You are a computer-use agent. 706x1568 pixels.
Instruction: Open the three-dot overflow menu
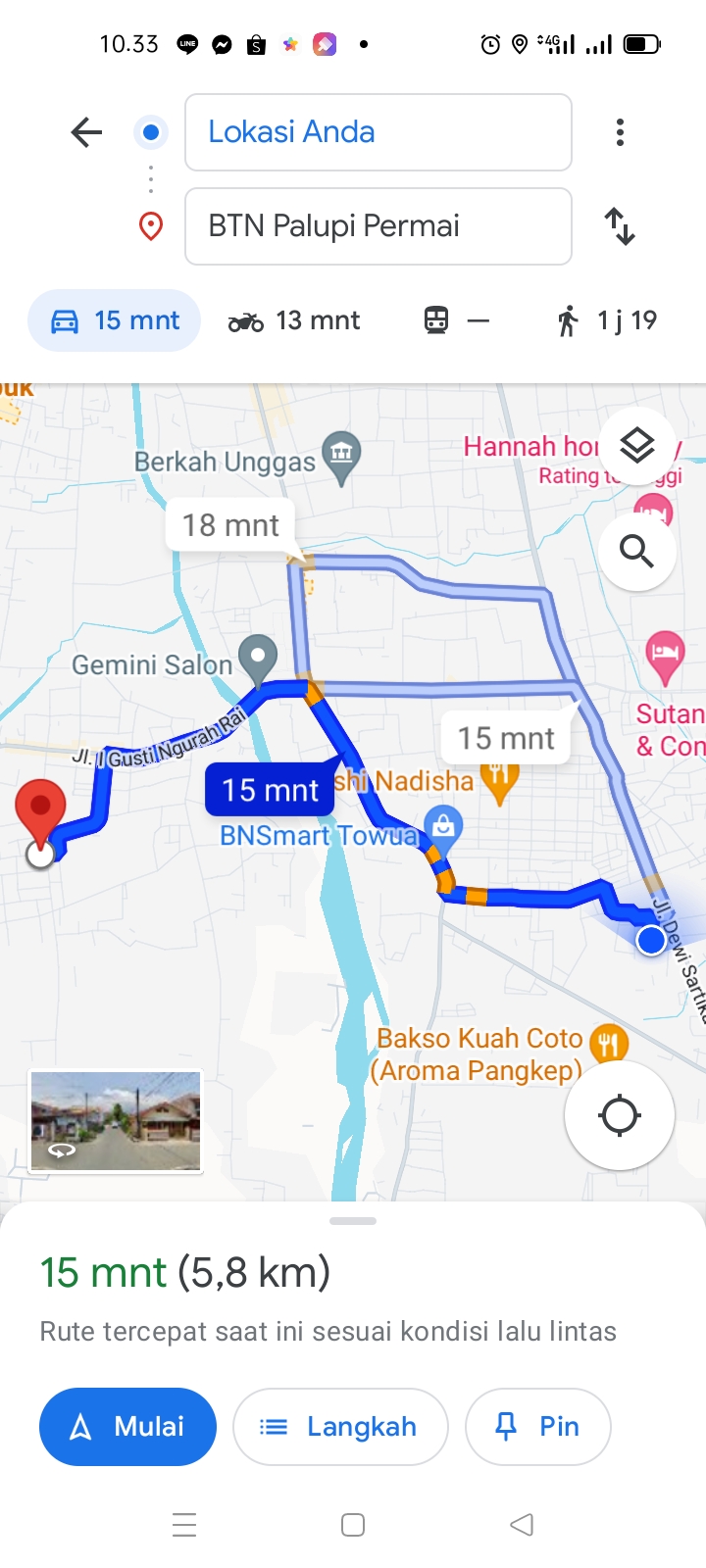pyautogui.click(x=620, y=132)
